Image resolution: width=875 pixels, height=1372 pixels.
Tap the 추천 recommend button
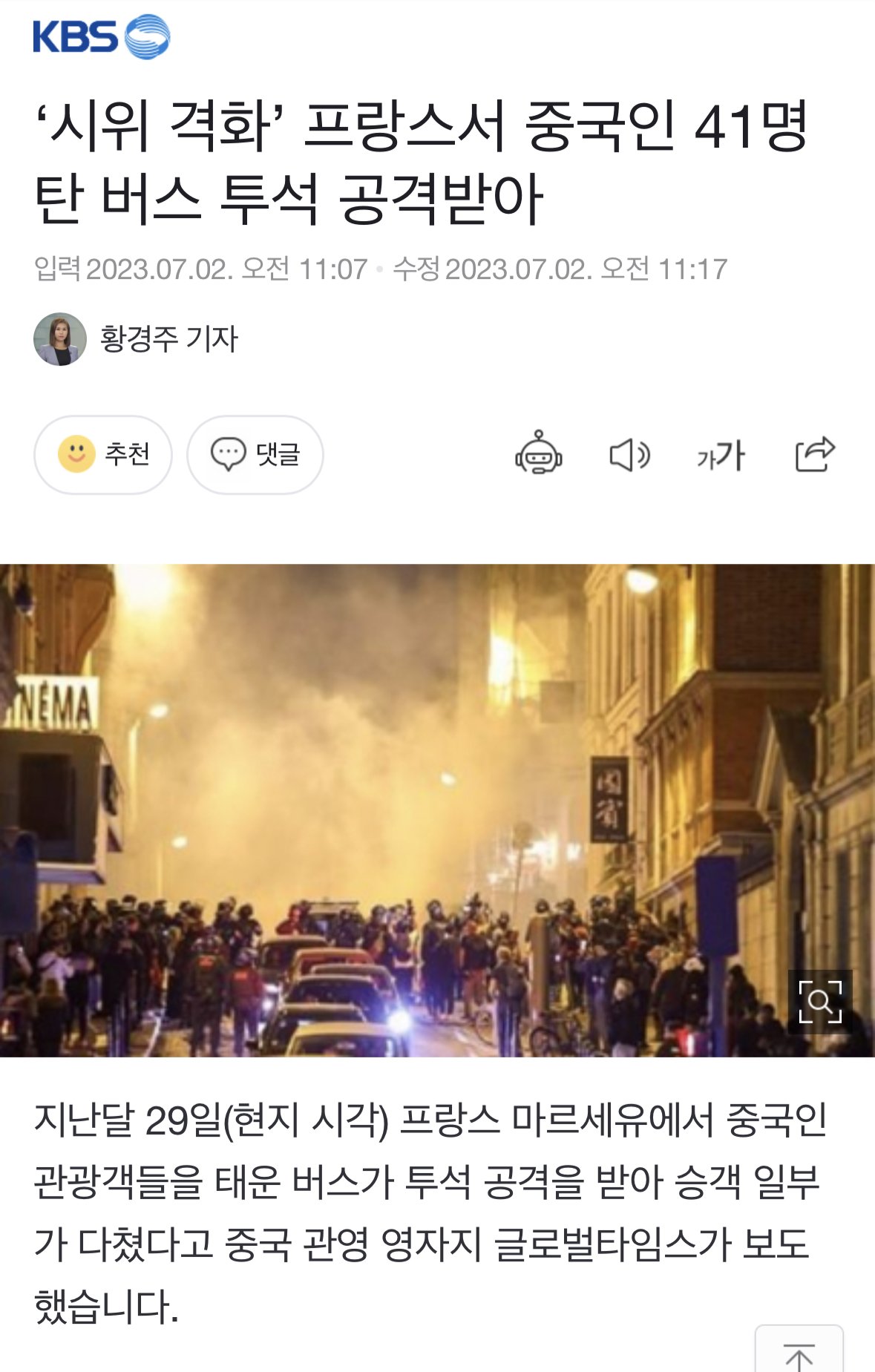(103, 454)
